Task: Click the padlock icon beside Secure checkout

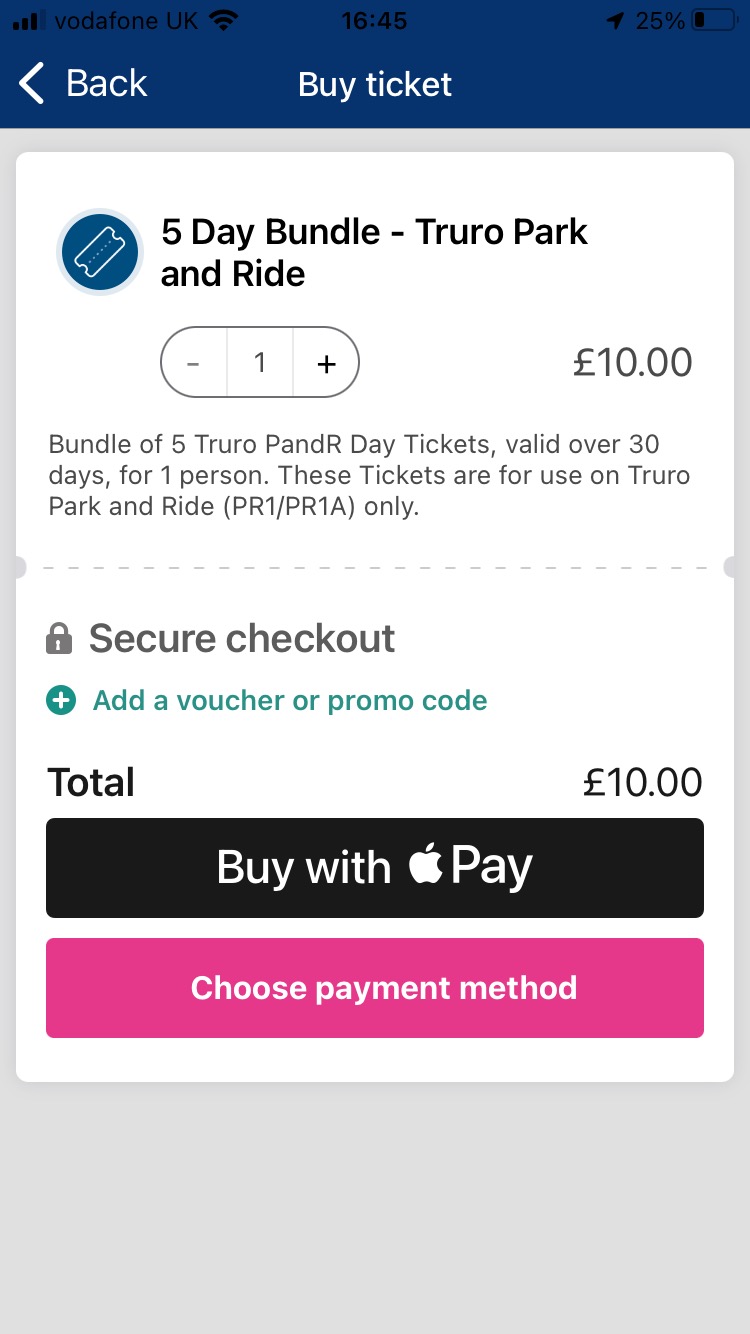Action: tap(60, 637)
